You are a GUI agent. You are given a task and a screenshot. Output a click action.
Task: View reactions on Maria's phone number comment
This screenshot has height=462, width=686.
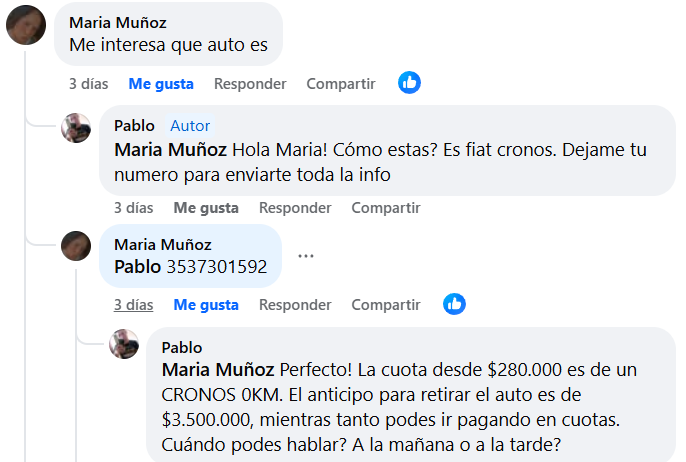pyautogui.click(x=454, y=303)
